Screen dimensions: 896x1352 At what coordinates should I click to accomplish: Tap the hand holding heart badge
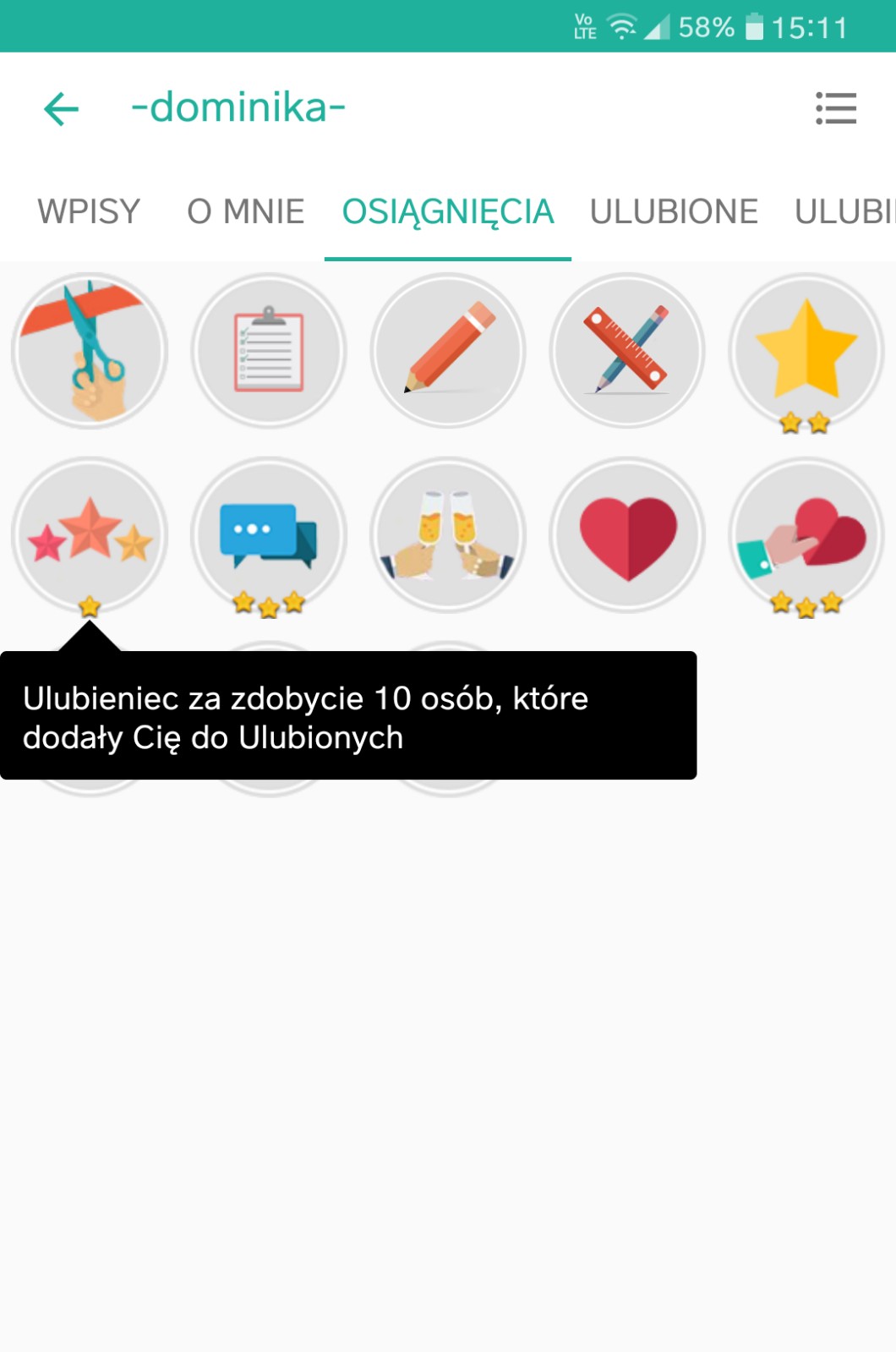point(806,534)
